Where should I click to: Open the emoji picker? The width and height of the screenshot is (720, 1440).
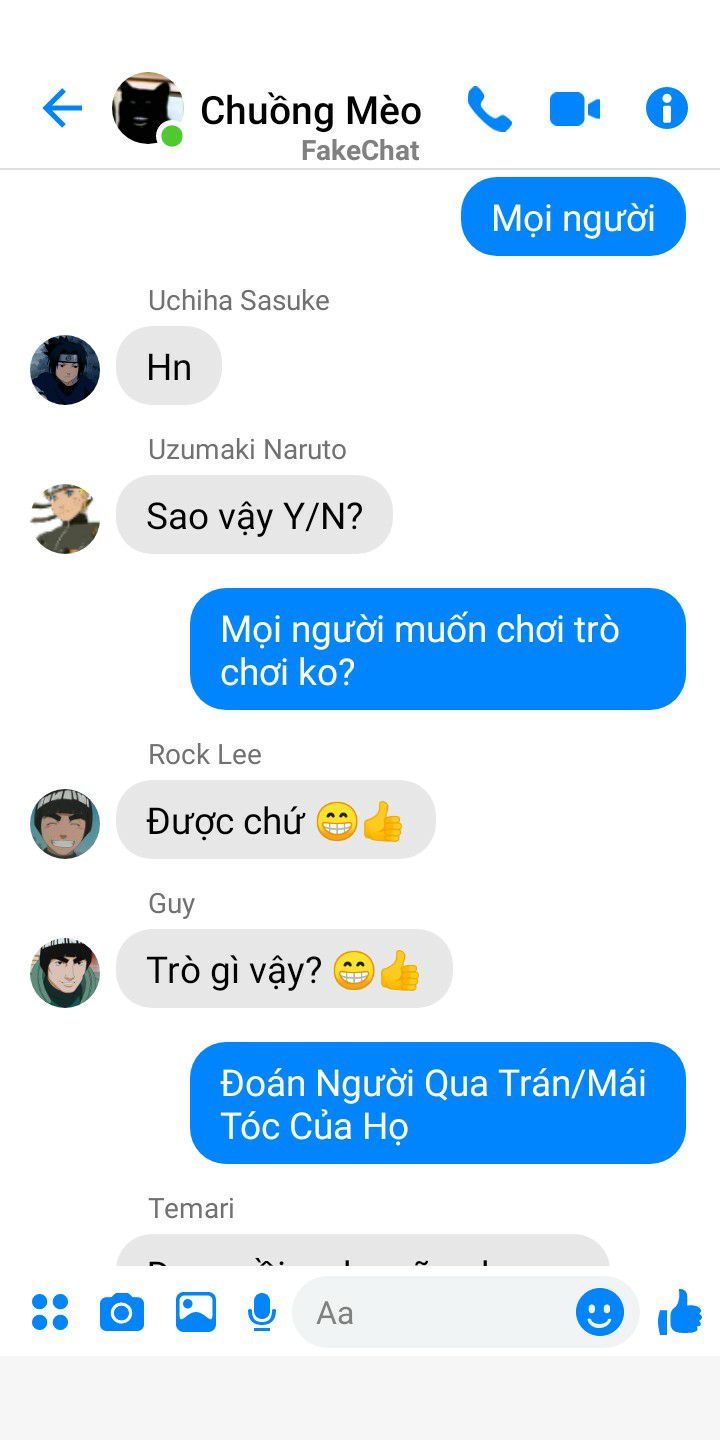point(599,1312)
